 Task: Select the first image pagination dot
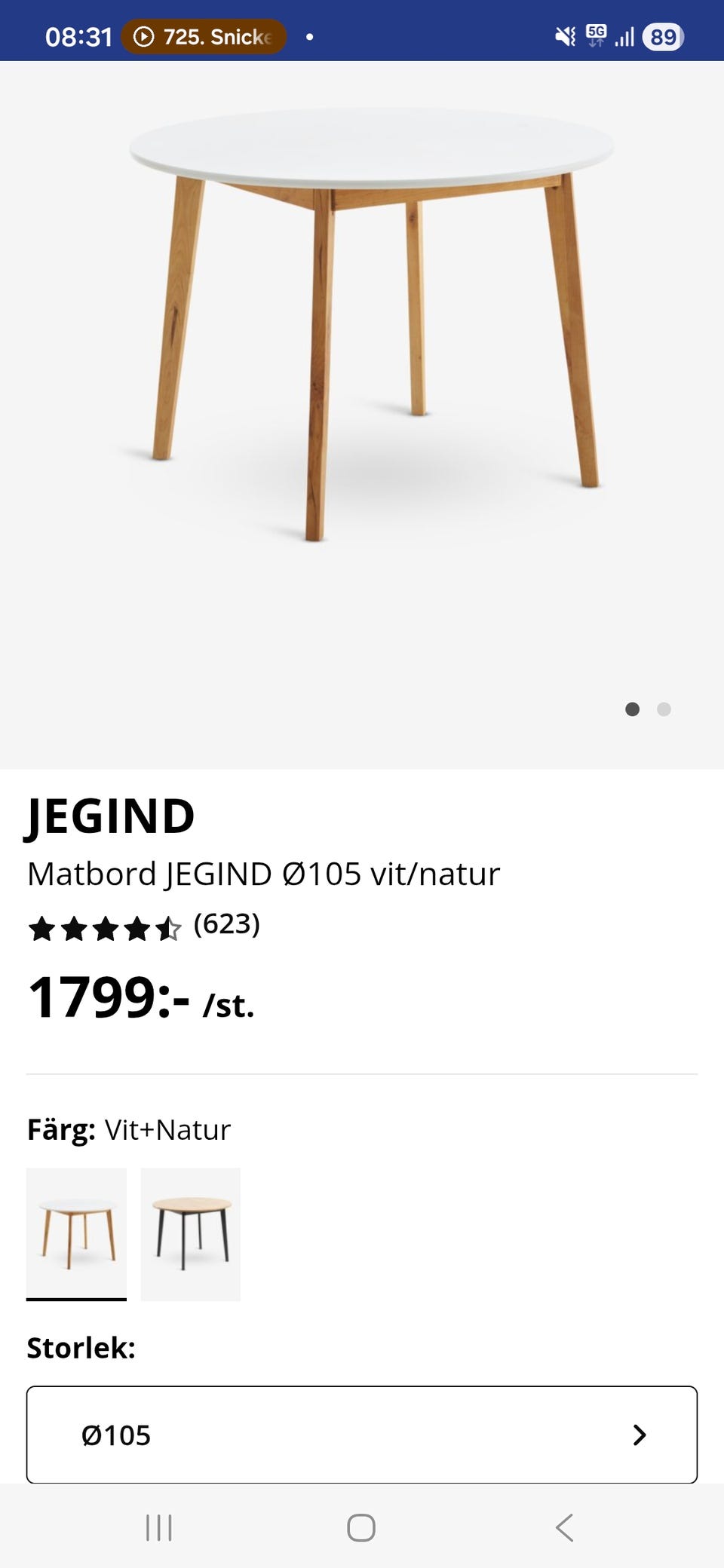(634, 709)
